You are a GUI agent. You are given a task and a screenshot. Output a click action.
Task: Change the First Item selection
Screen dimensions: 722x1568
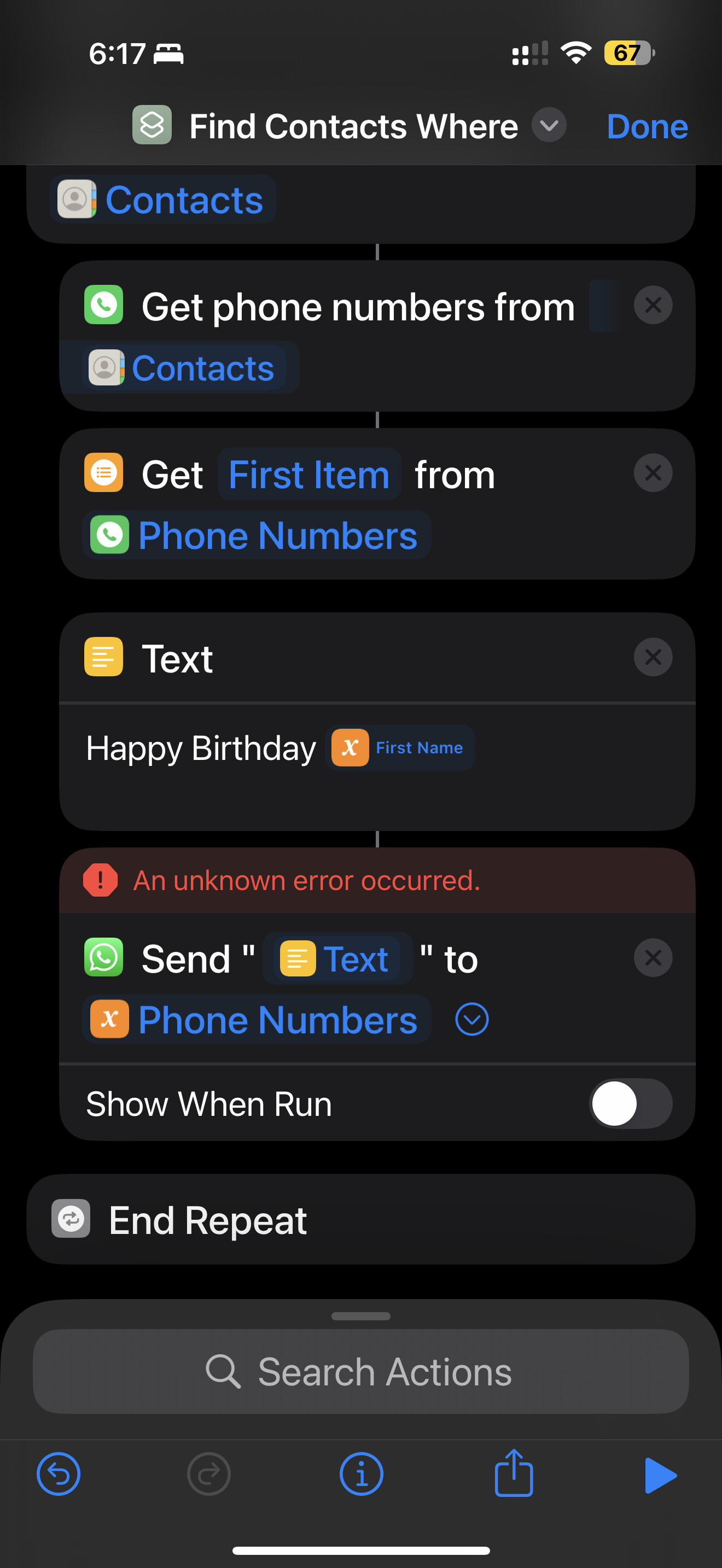pyautogui.click(x=309, y=474)
